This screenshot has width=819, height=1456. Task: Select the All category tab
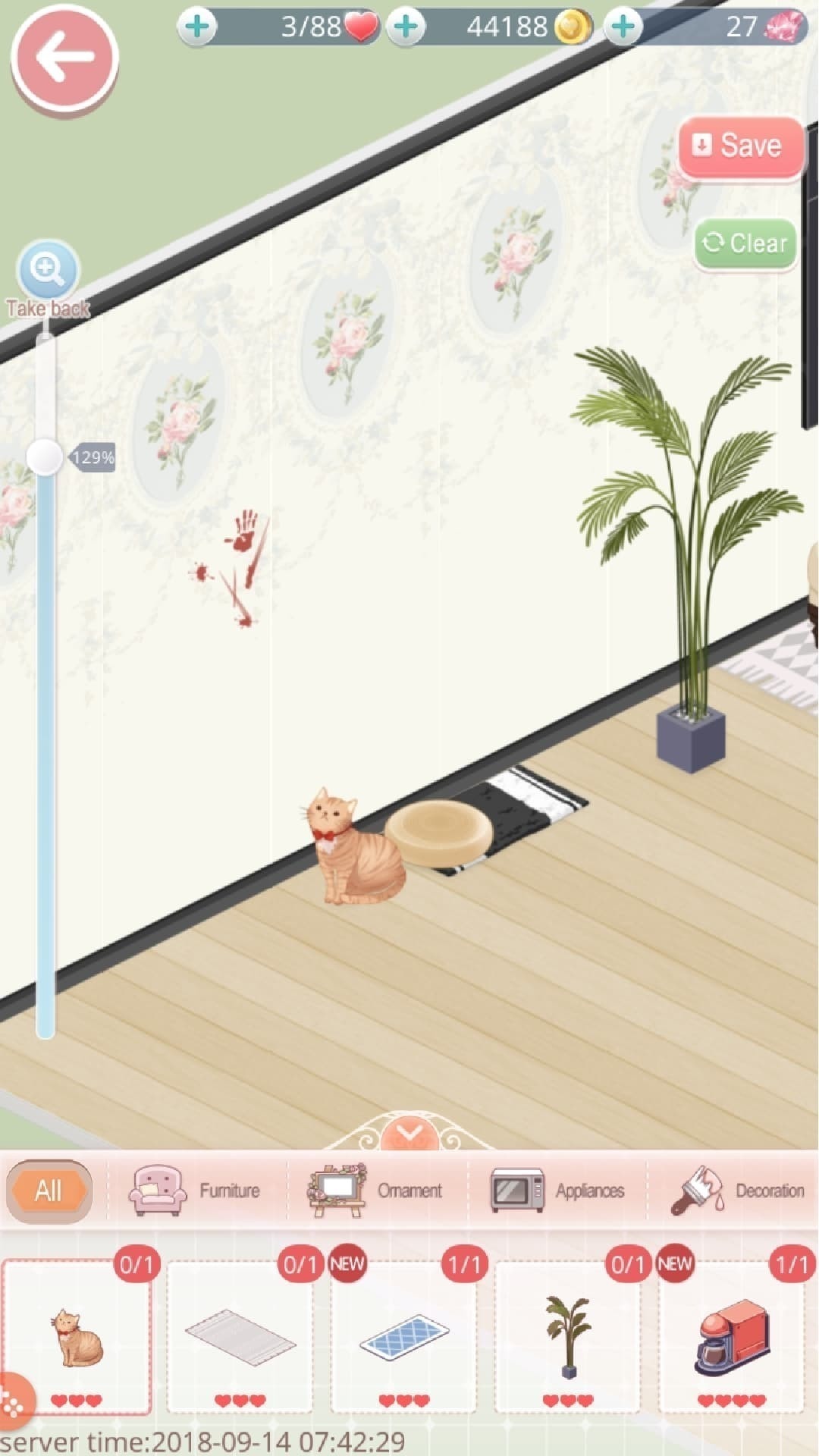(49, 1191)
